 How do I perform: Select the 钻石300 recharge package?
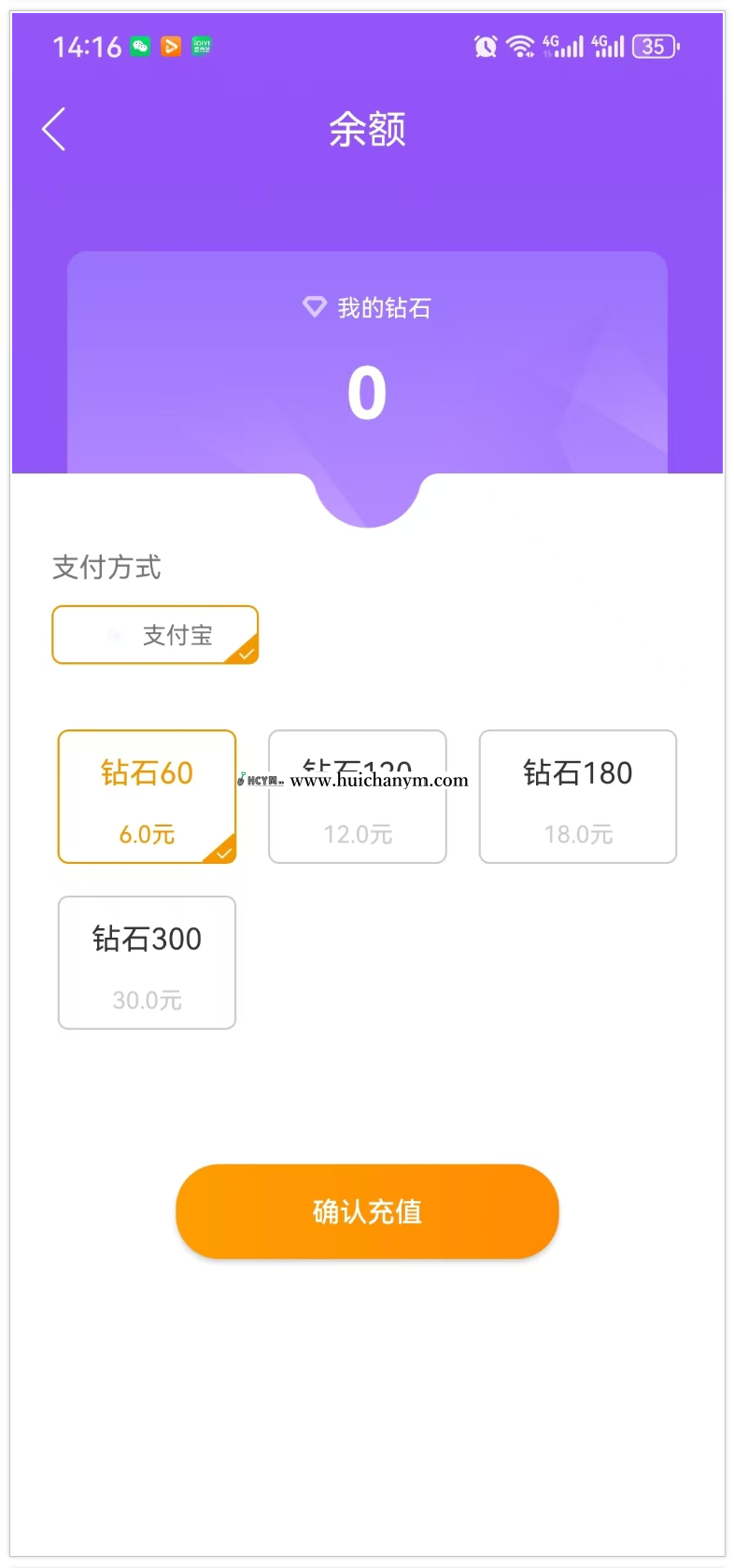point(147,962)
